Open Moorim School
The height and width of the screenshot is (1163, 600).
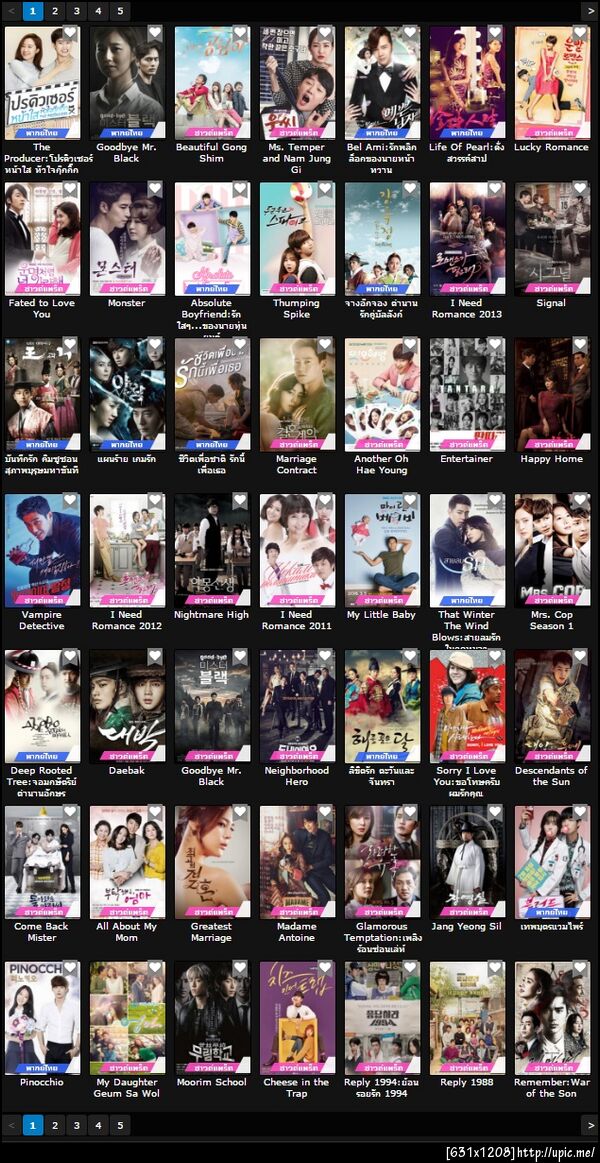point(212,1017)
